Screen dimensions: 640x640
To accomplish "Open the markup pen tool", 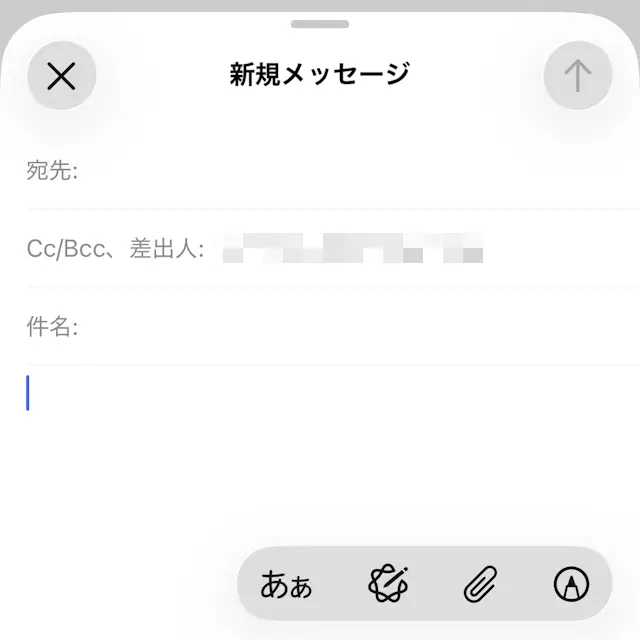I will (571, 584).
